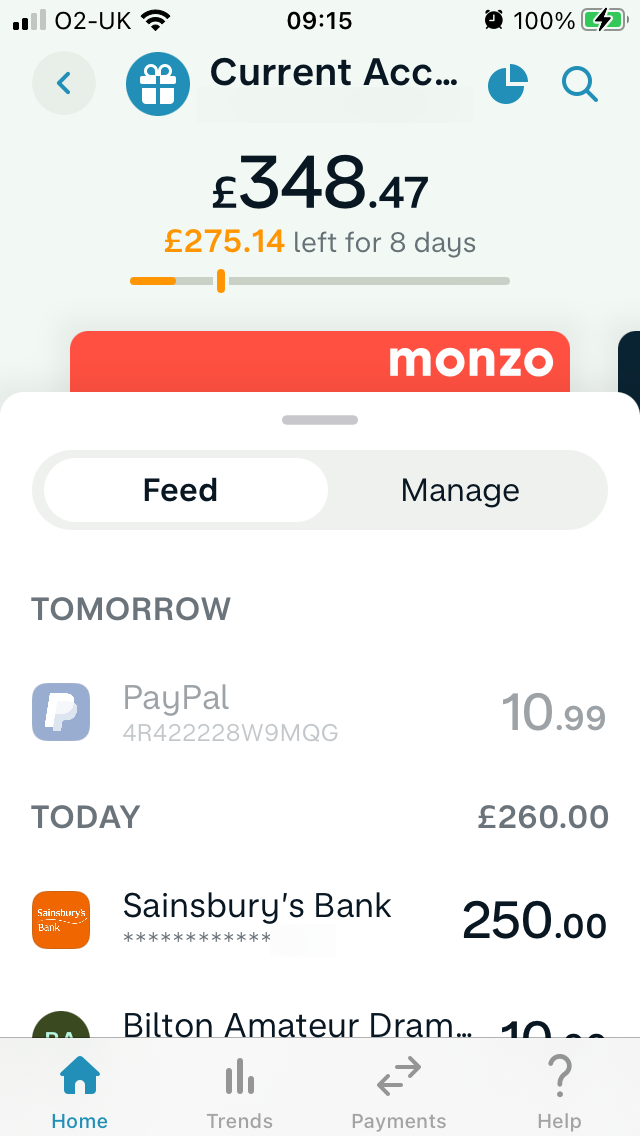This screenshot has width=640, height=1136.
Task: Go to the Home tab
Action: tap(80, 1094)
